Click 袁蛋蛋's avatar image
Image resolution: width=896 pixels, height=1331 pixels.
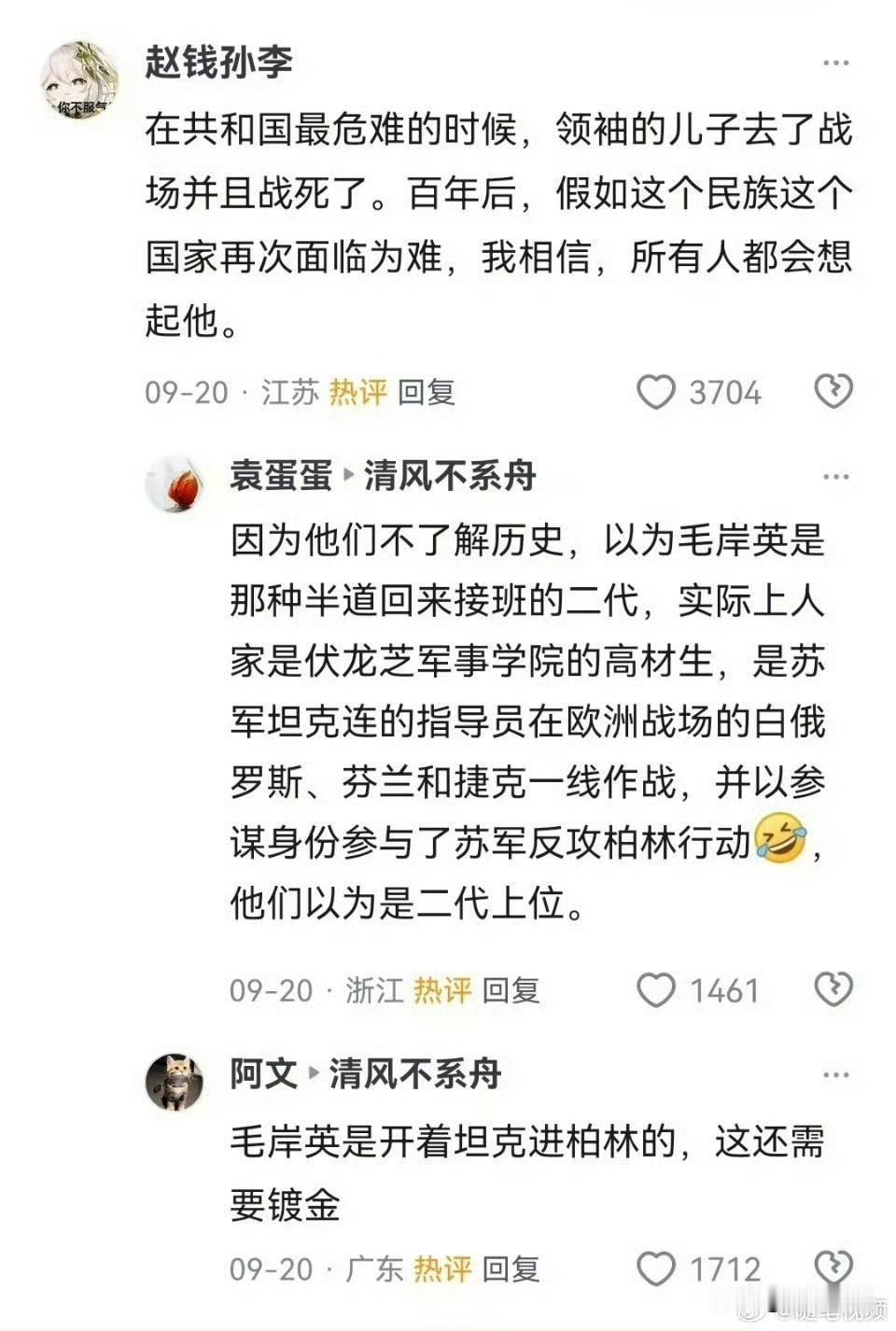177,485
